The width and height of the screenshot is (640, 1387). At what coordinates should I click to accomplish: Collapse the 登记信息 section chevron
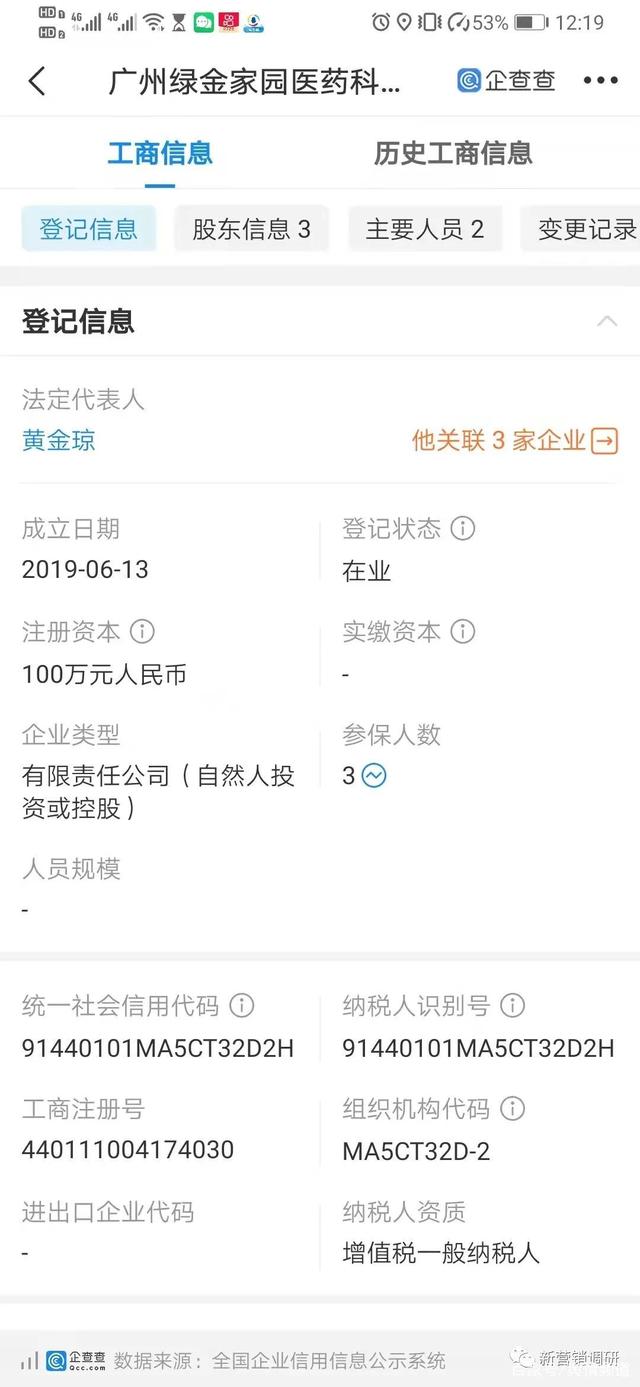click(x=606, y=321)
